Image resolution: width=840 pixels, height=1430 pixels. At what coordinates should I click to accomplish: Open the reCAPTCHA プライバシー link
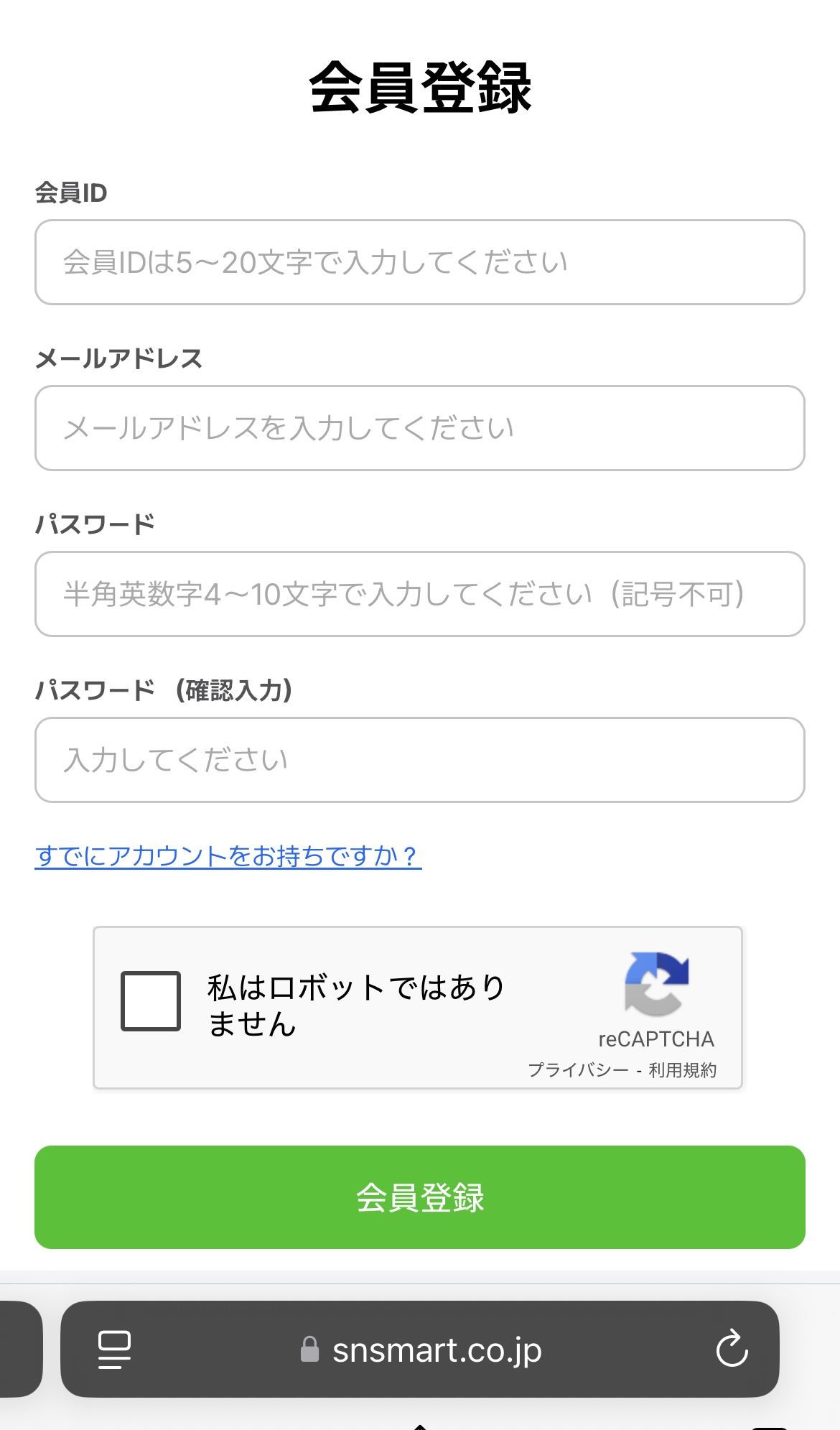coord(578,1070)
